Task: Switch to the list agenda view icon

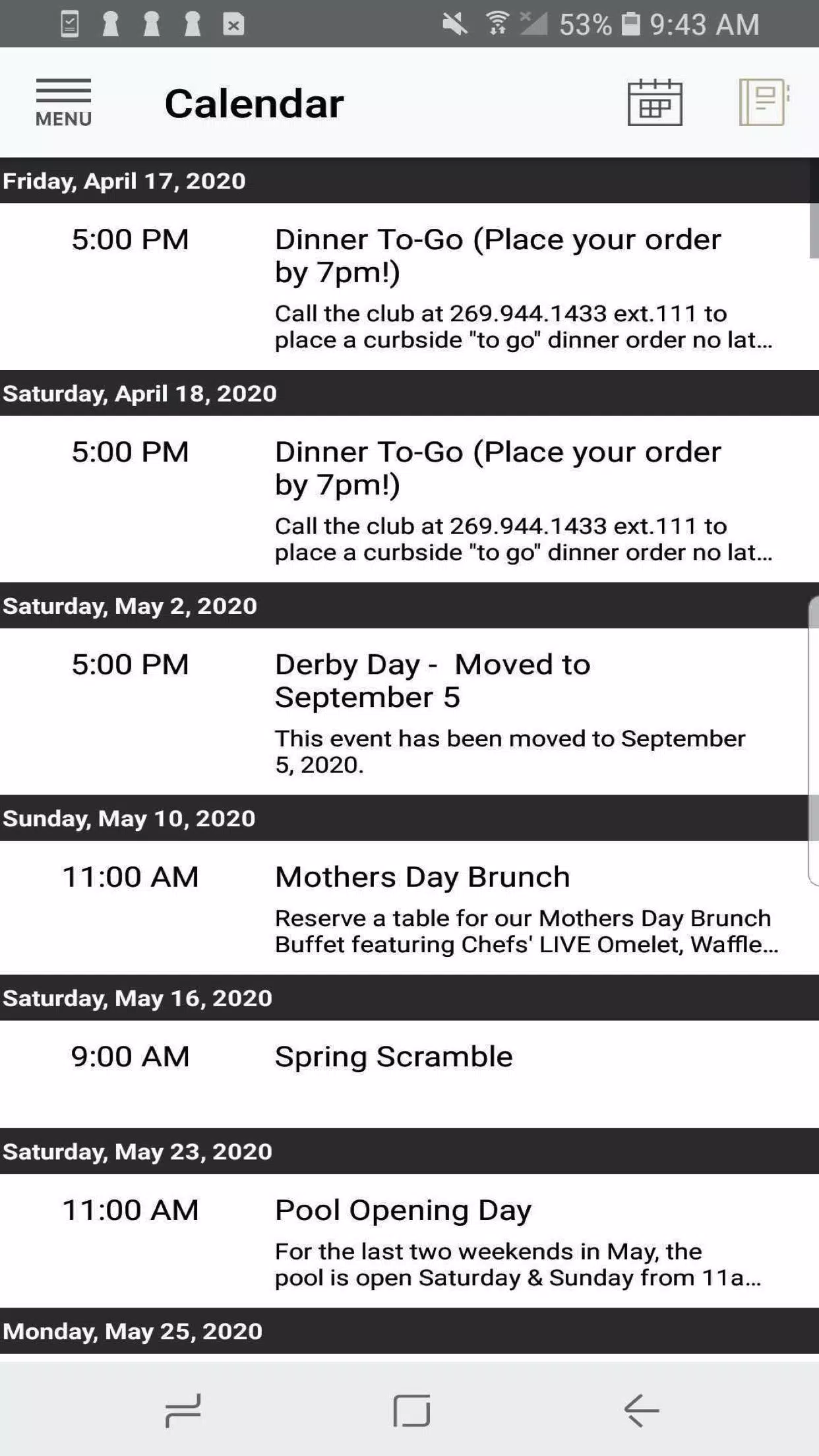Action: [764, 102]
